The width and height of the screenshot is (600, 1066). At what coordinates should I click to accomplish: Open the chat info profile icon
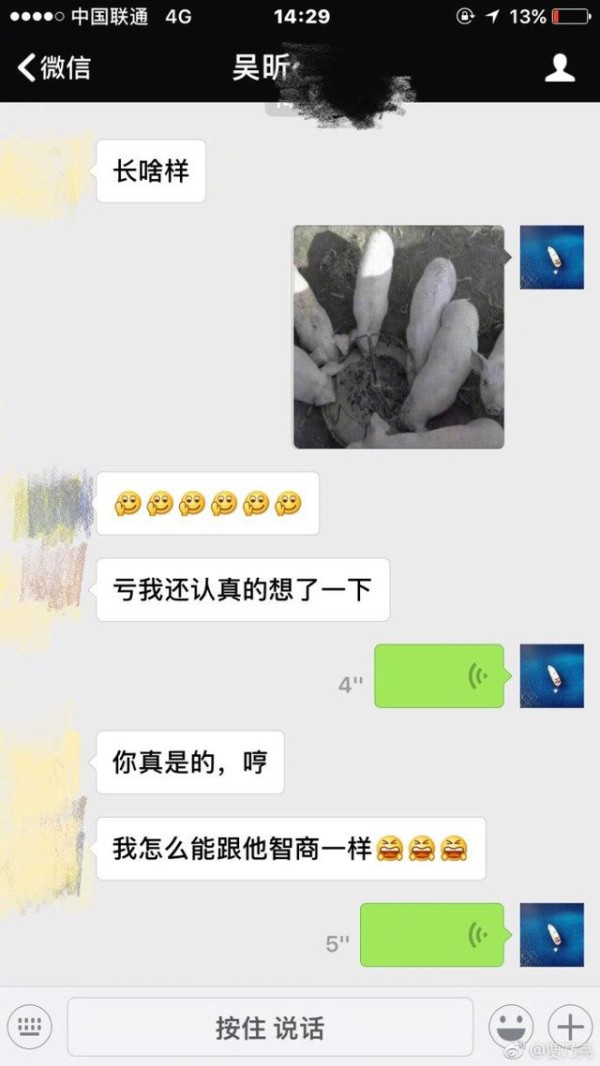click(559, 68)
